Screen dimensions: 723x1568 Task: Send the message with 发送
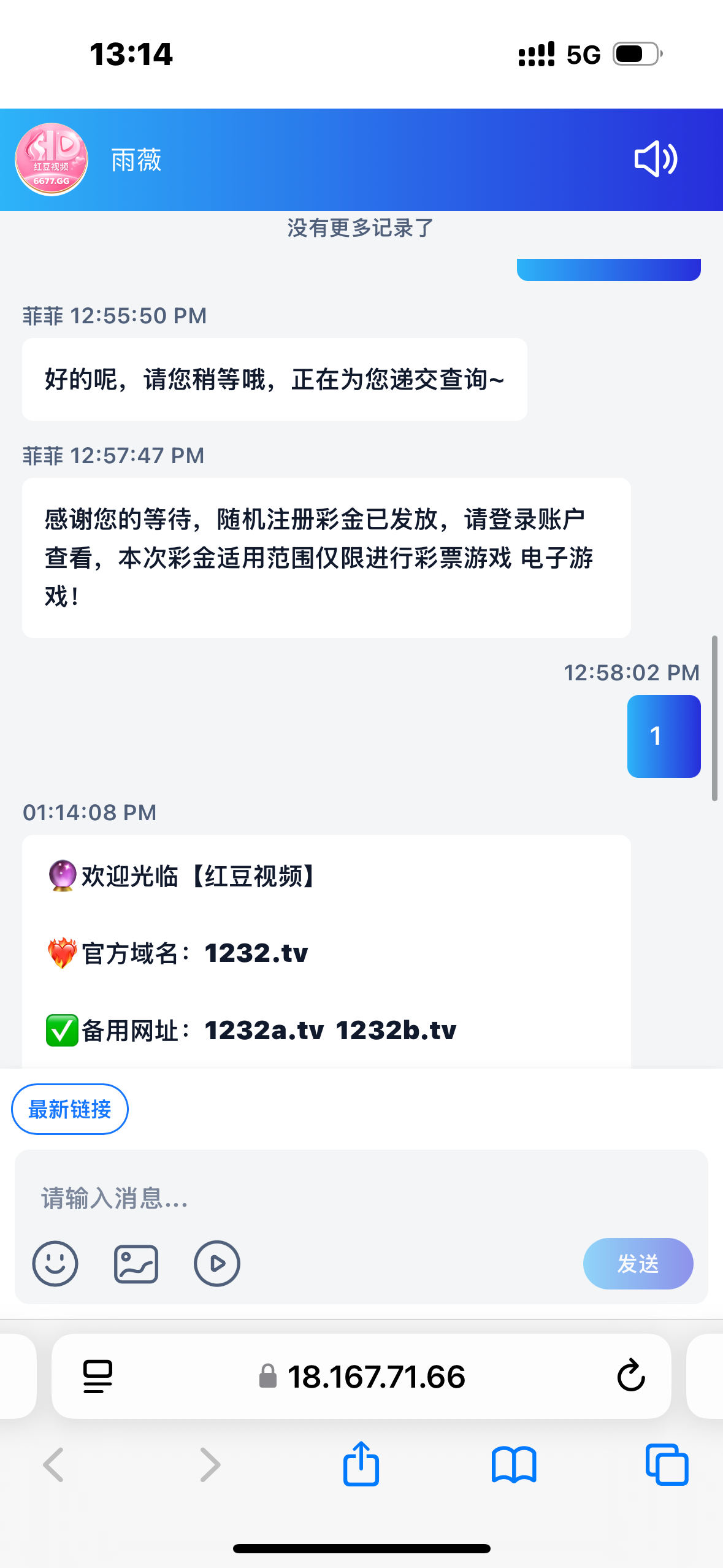click(638, 1264)
